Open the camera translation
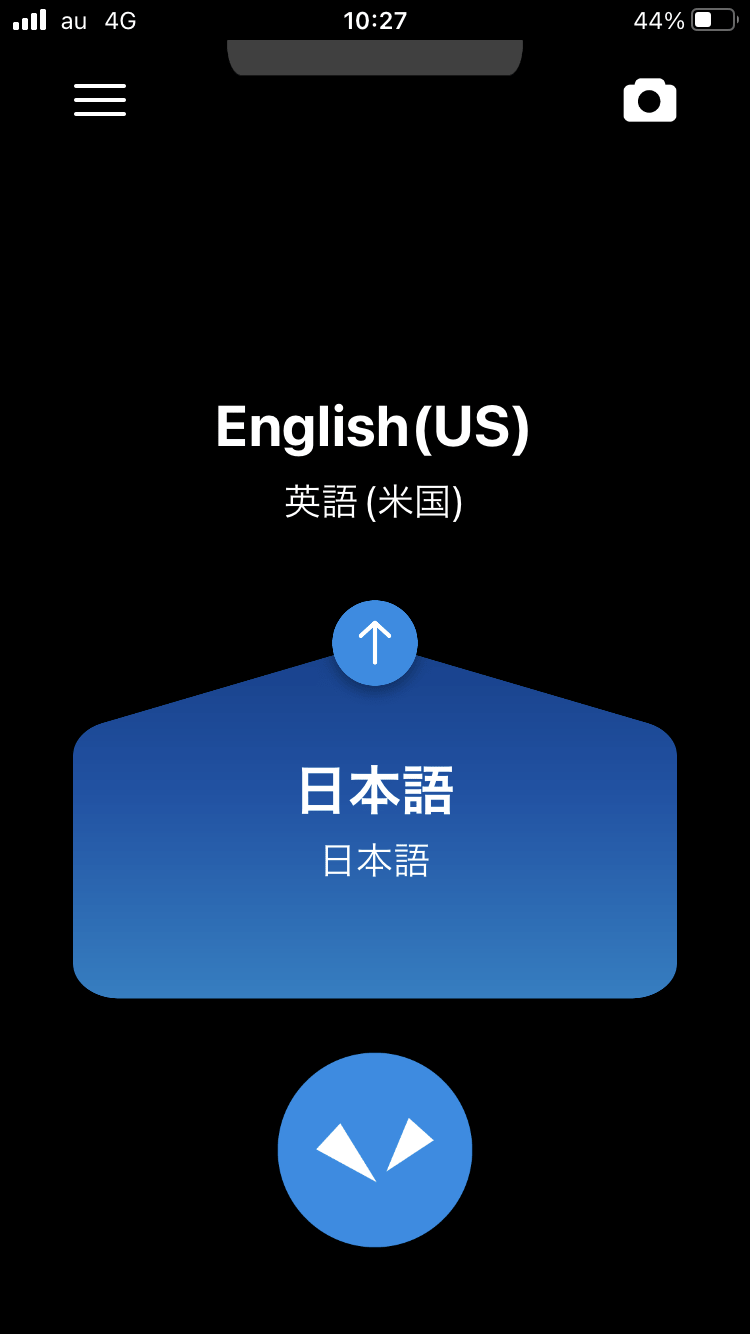 coord(650,100)
